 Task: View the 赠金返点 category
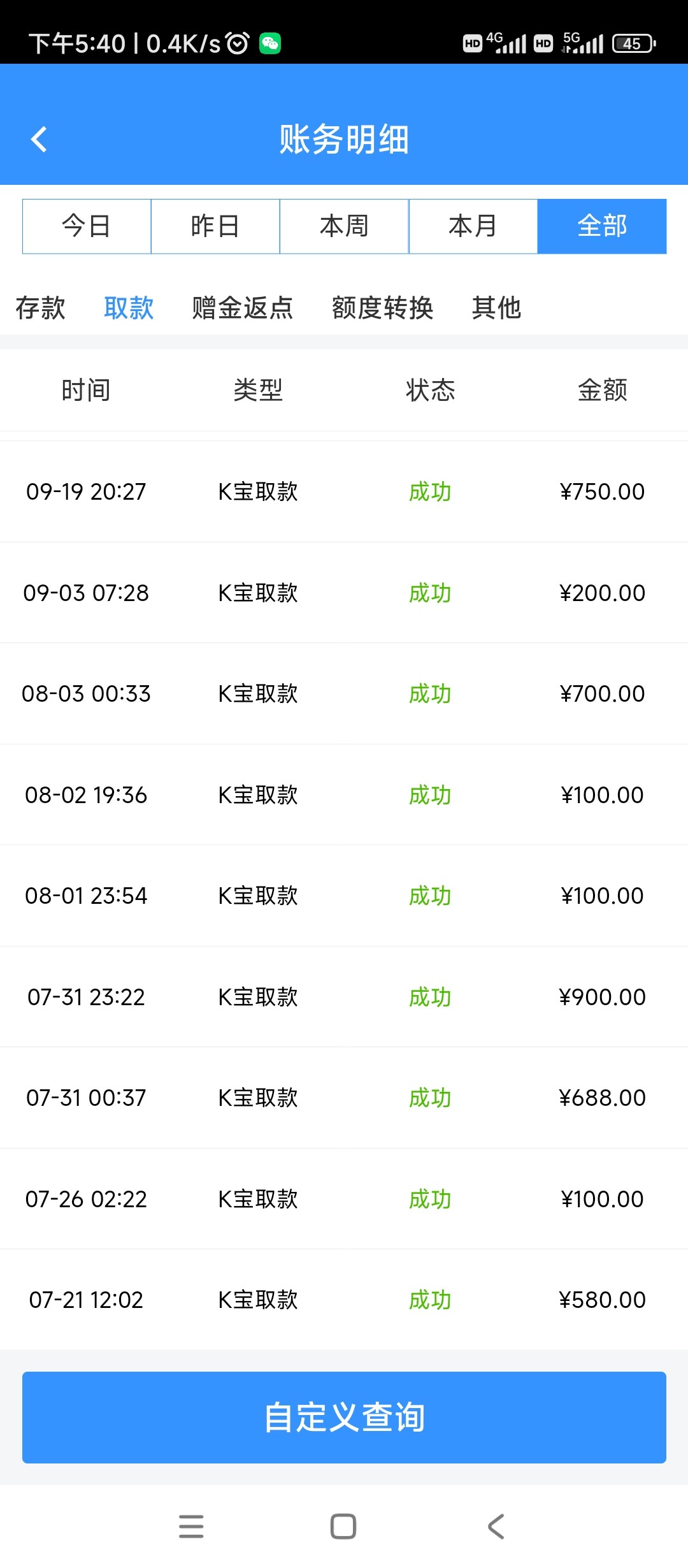coord(243,308)
